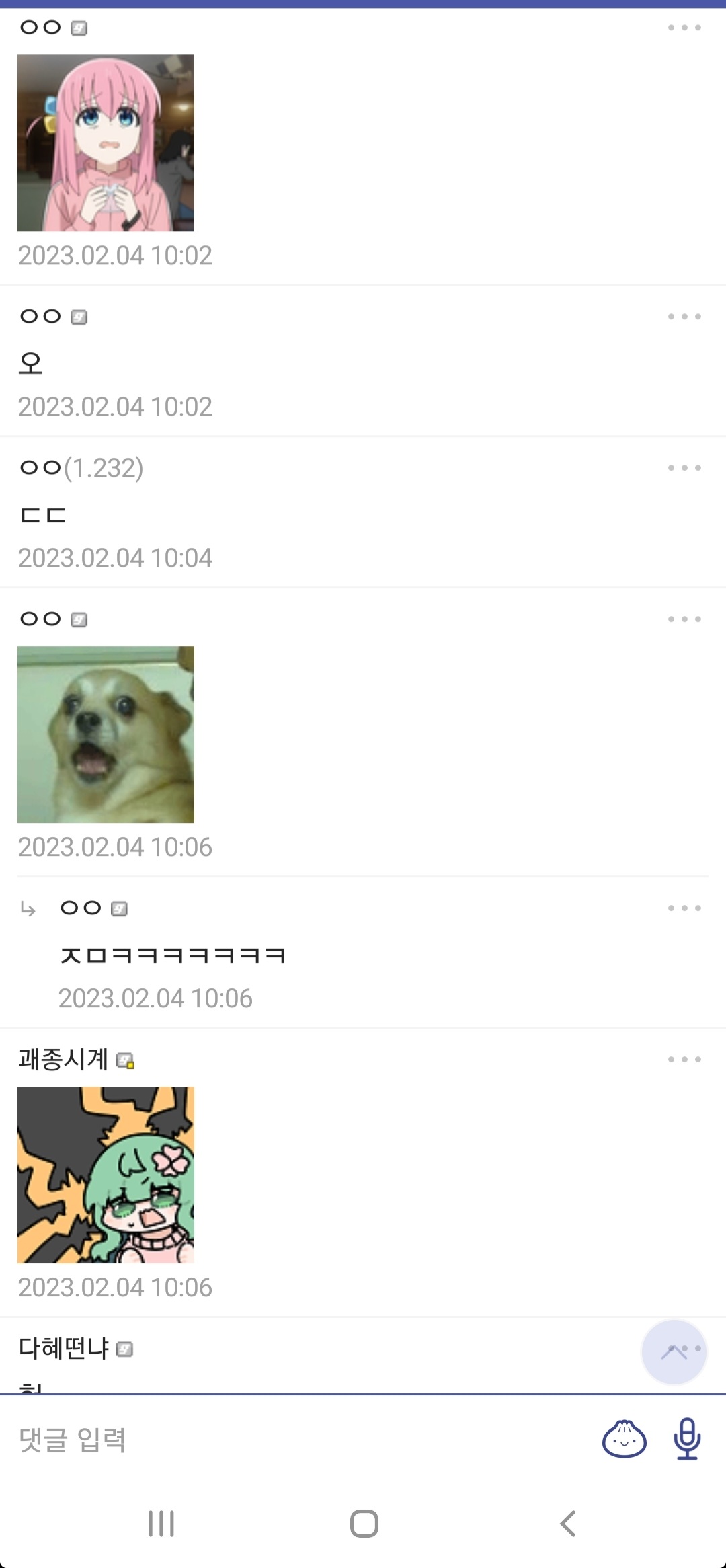Jump back to top with the floating arrow
Image resolution: width=726 pixels, height=1568 pixels.
click(674, 1351)
